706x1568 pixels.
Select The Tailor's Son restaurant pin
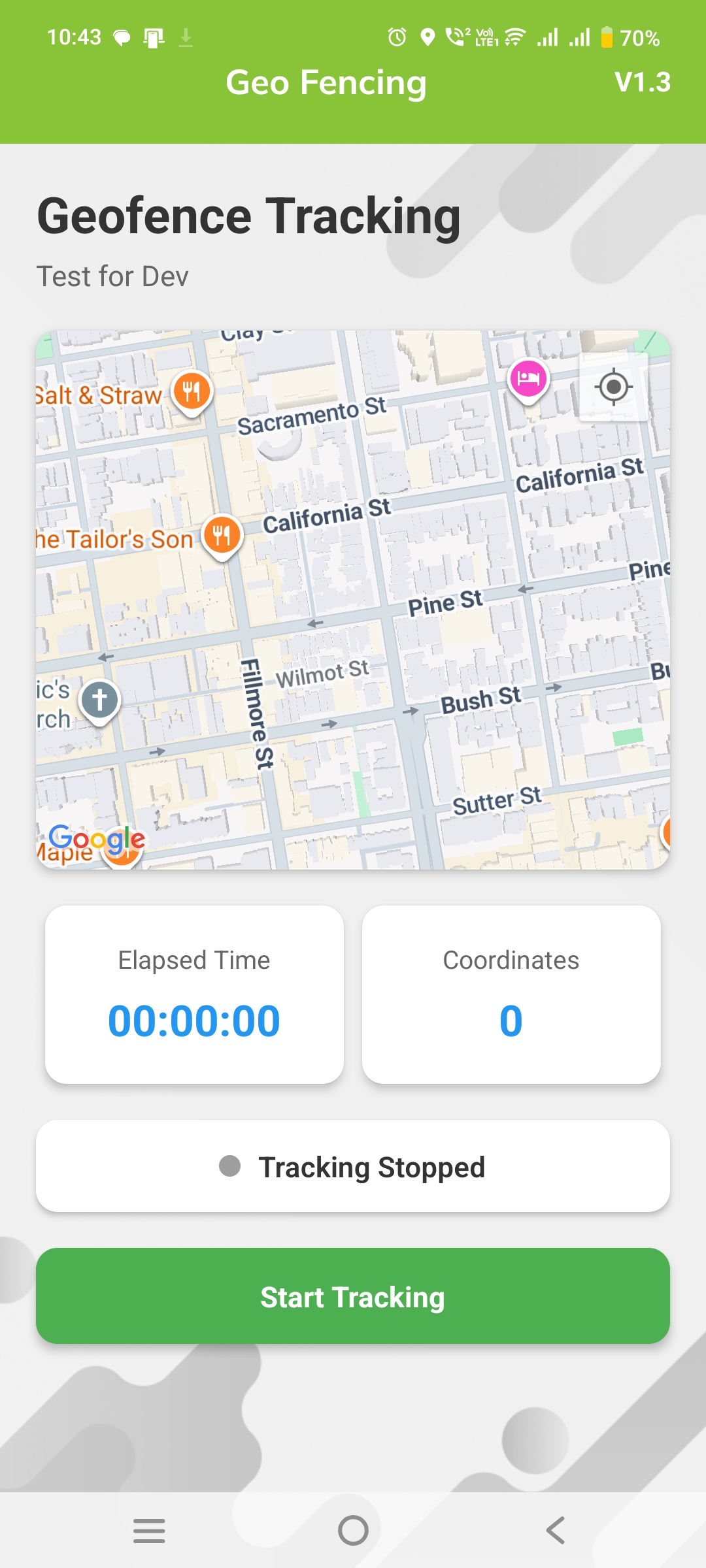pyautogui.click(x=222, y=534)
